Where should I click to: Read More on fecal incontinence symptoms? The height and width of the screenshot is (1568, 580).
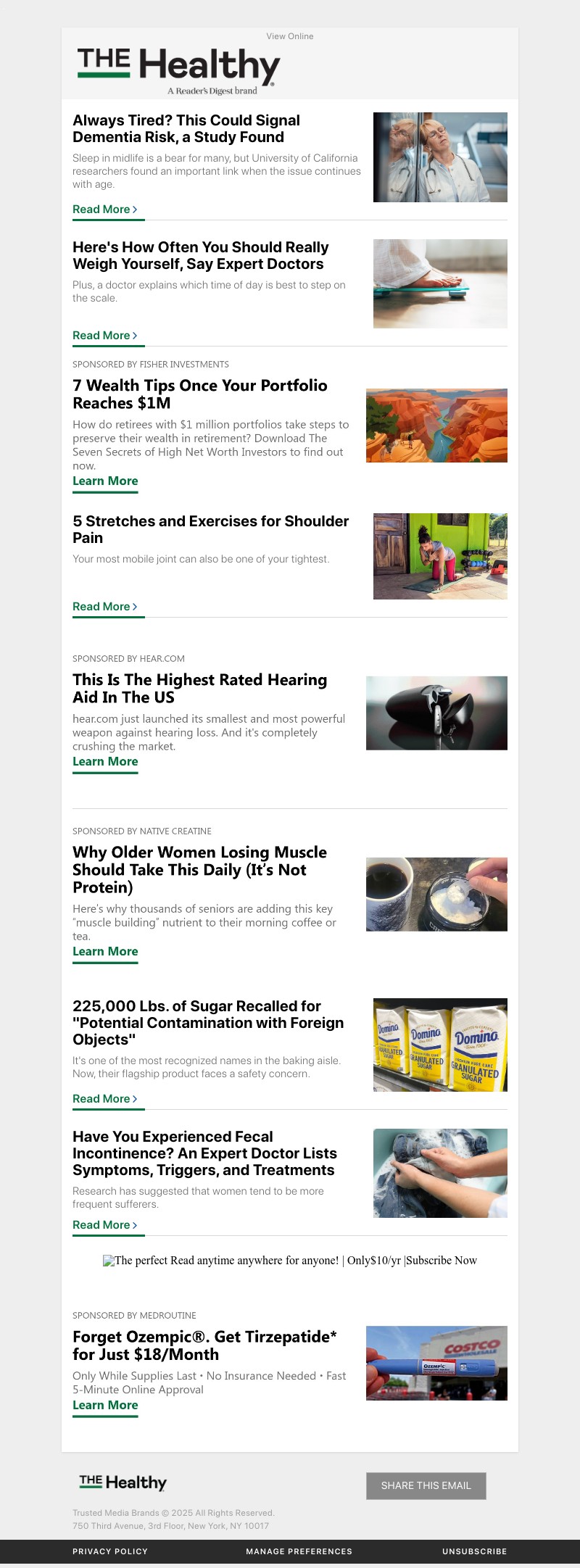tap(104, 1225)
